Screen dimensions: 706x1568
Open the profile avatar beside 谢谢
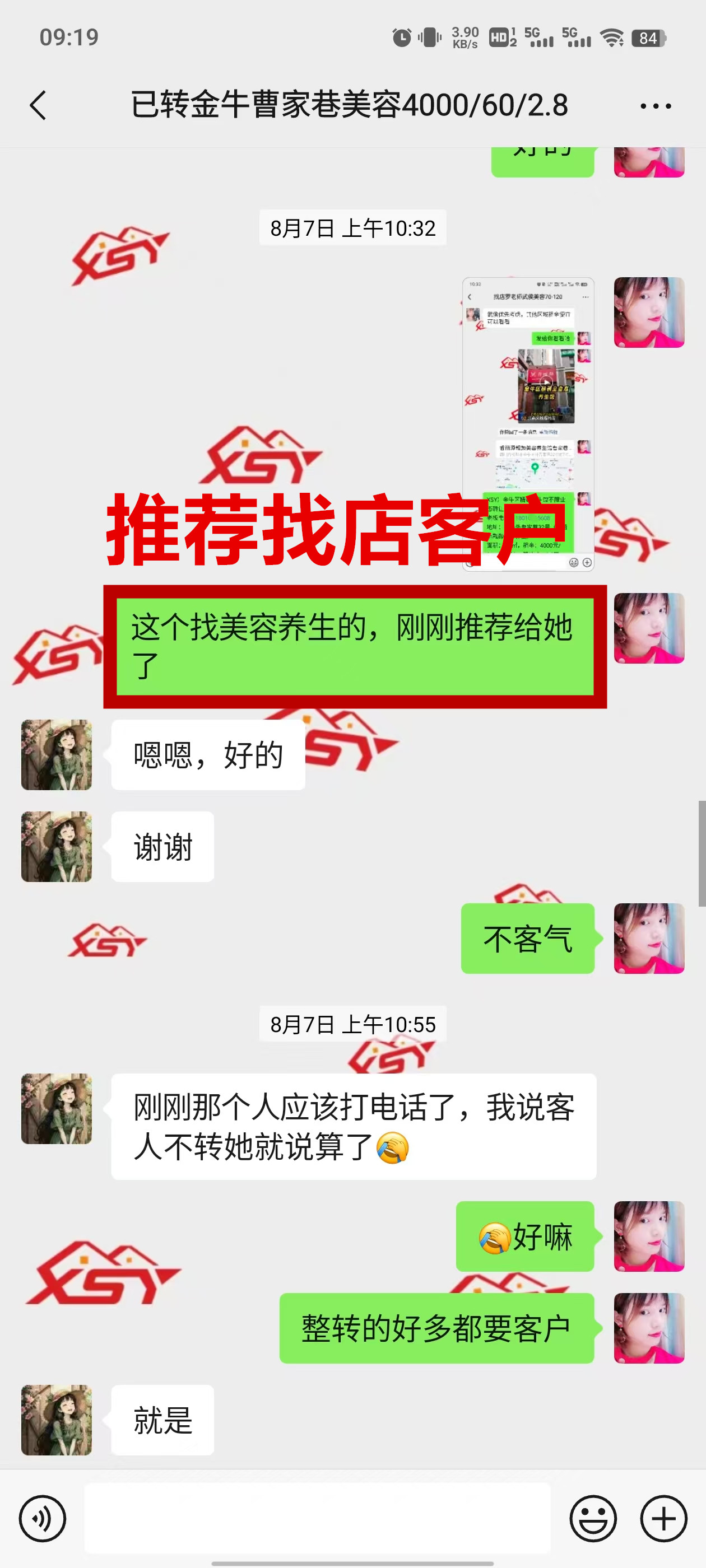[57, 846]
